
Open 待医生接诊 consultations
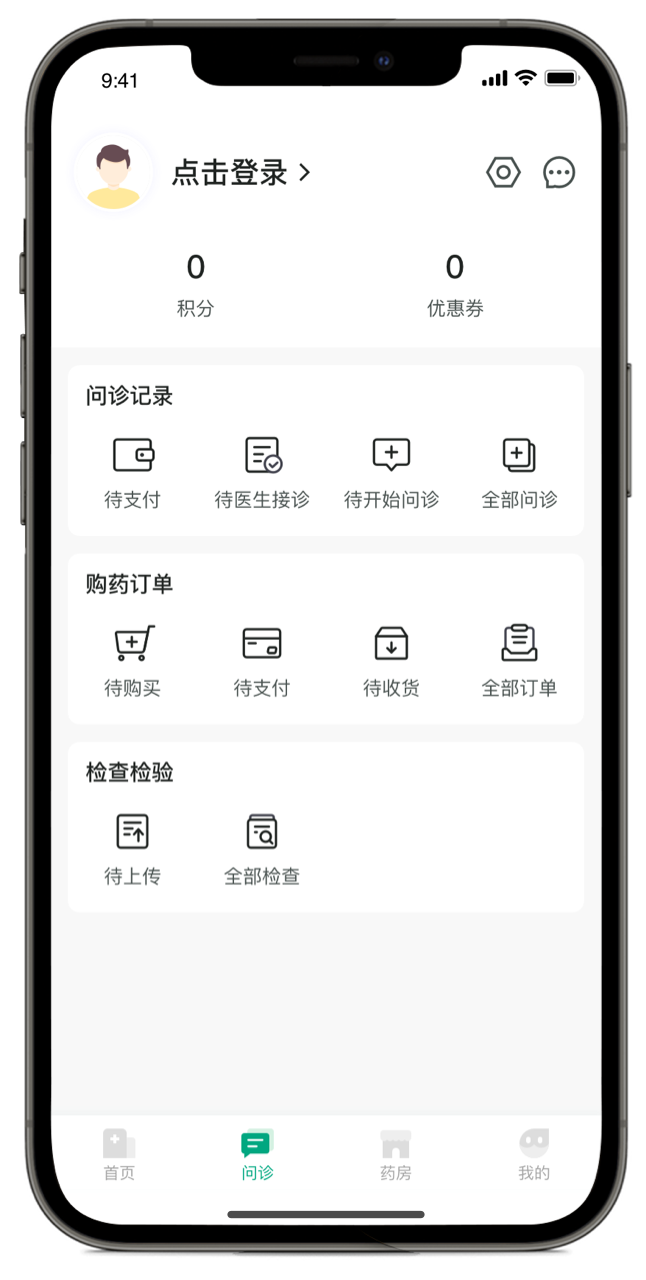[x=262, y=472]
